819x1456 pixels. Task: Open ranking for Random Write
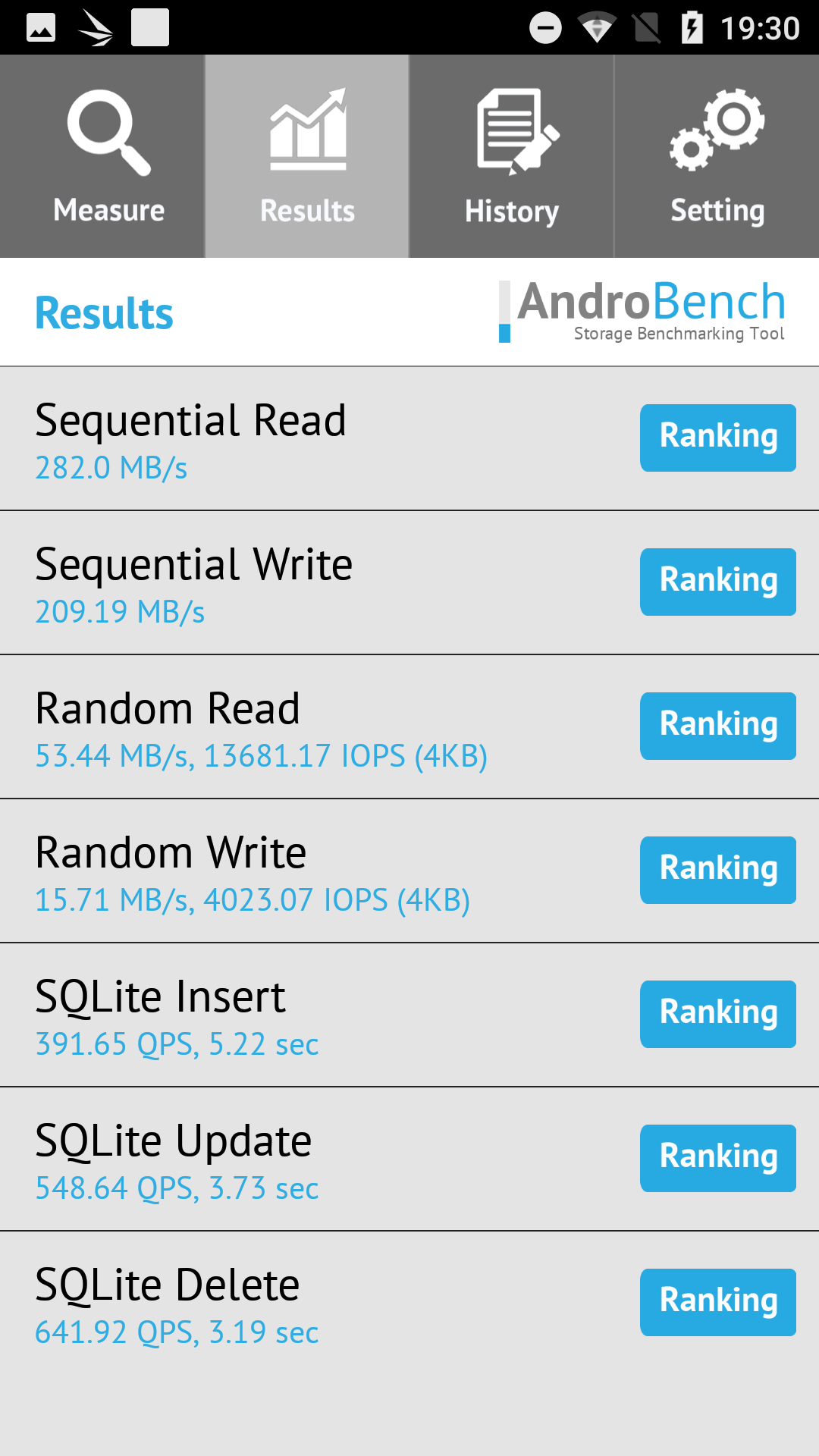pos(717,870)
